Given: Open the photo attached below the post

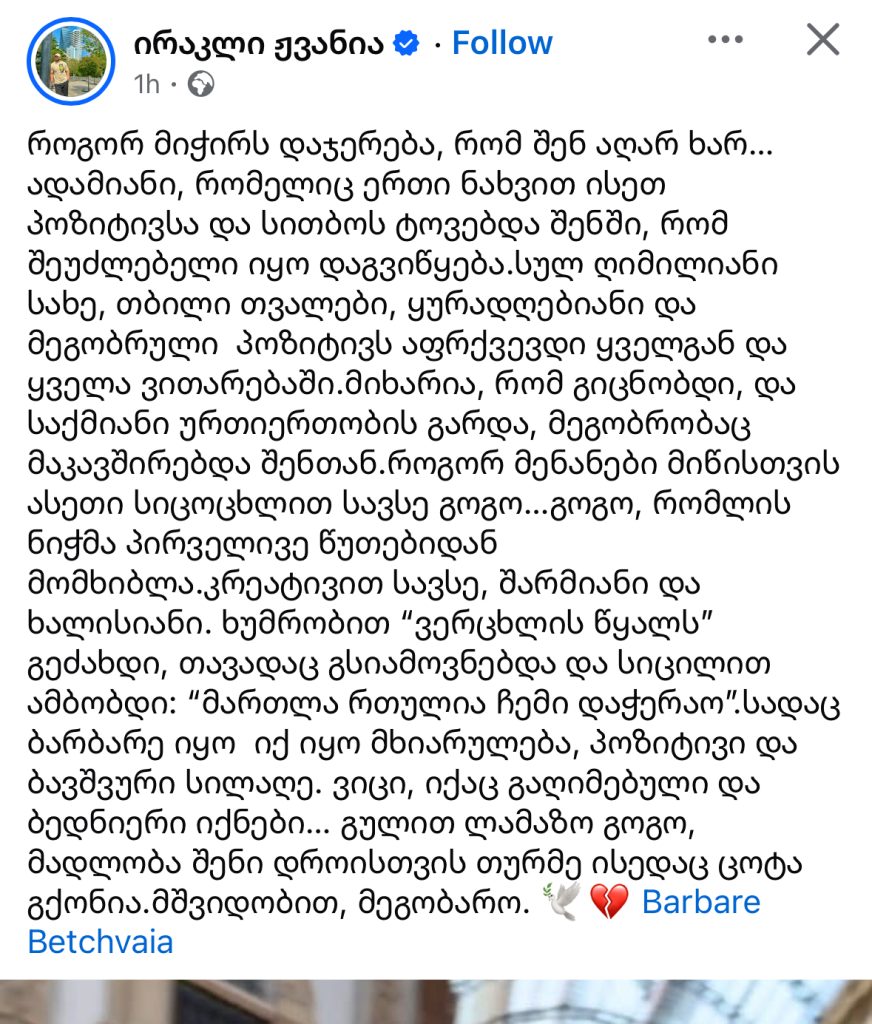Looking at the screenshot, I should pos(436,1001).
